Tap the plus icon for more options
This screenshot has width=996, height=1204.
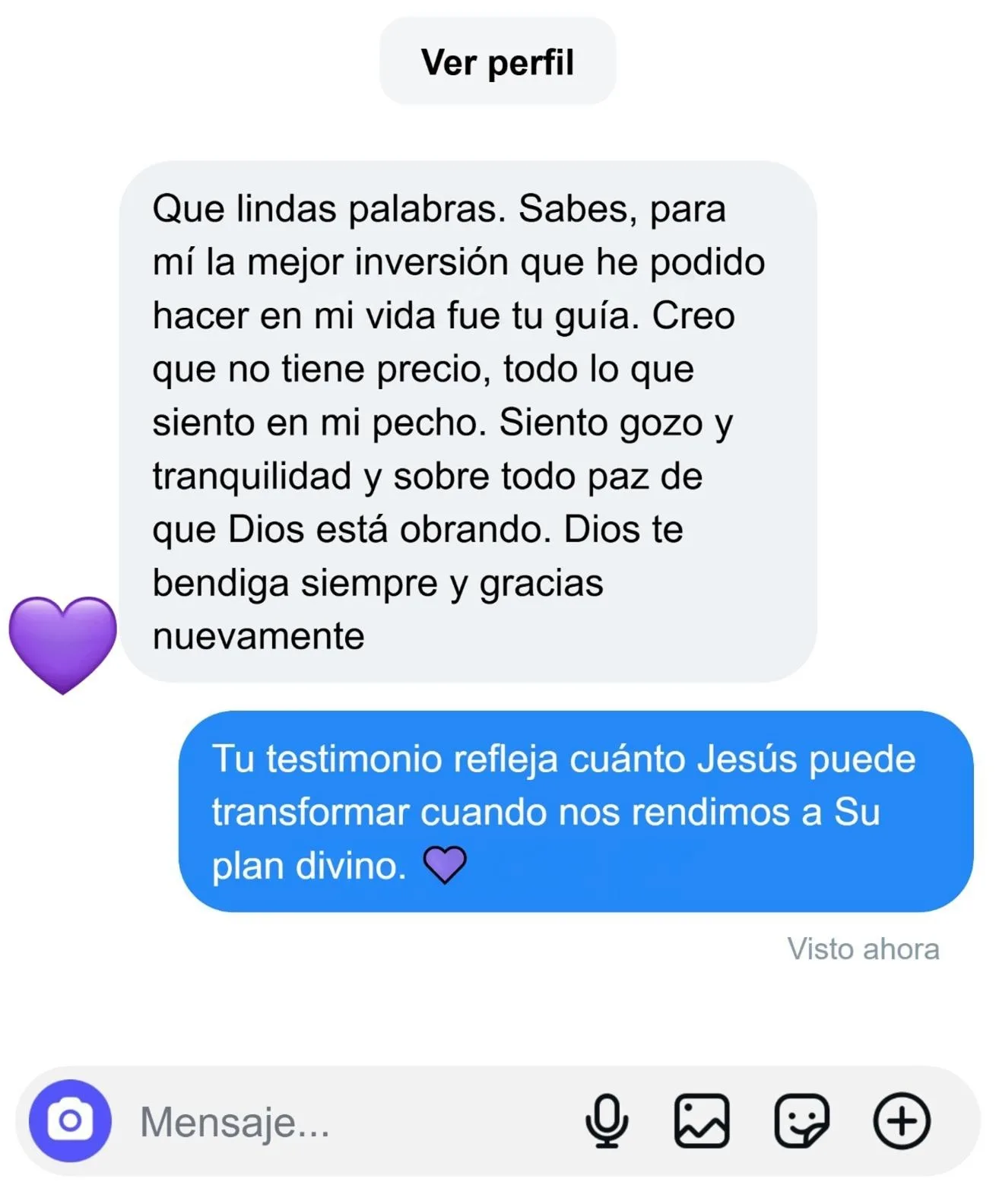click(902, 1120)
